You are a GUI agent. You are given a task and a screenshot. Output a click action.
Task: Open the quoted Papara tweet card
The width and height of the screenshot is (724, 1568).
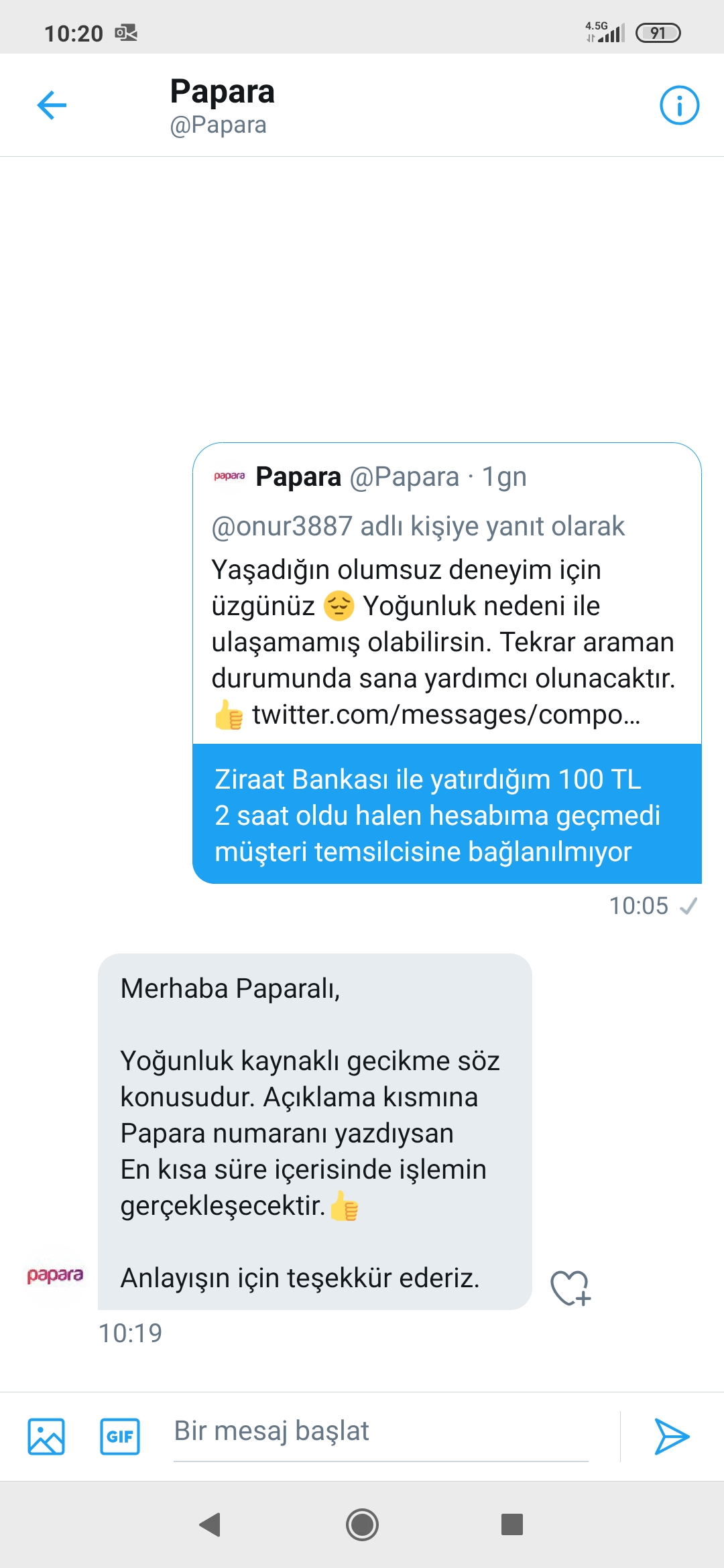[x=446, y=594]
